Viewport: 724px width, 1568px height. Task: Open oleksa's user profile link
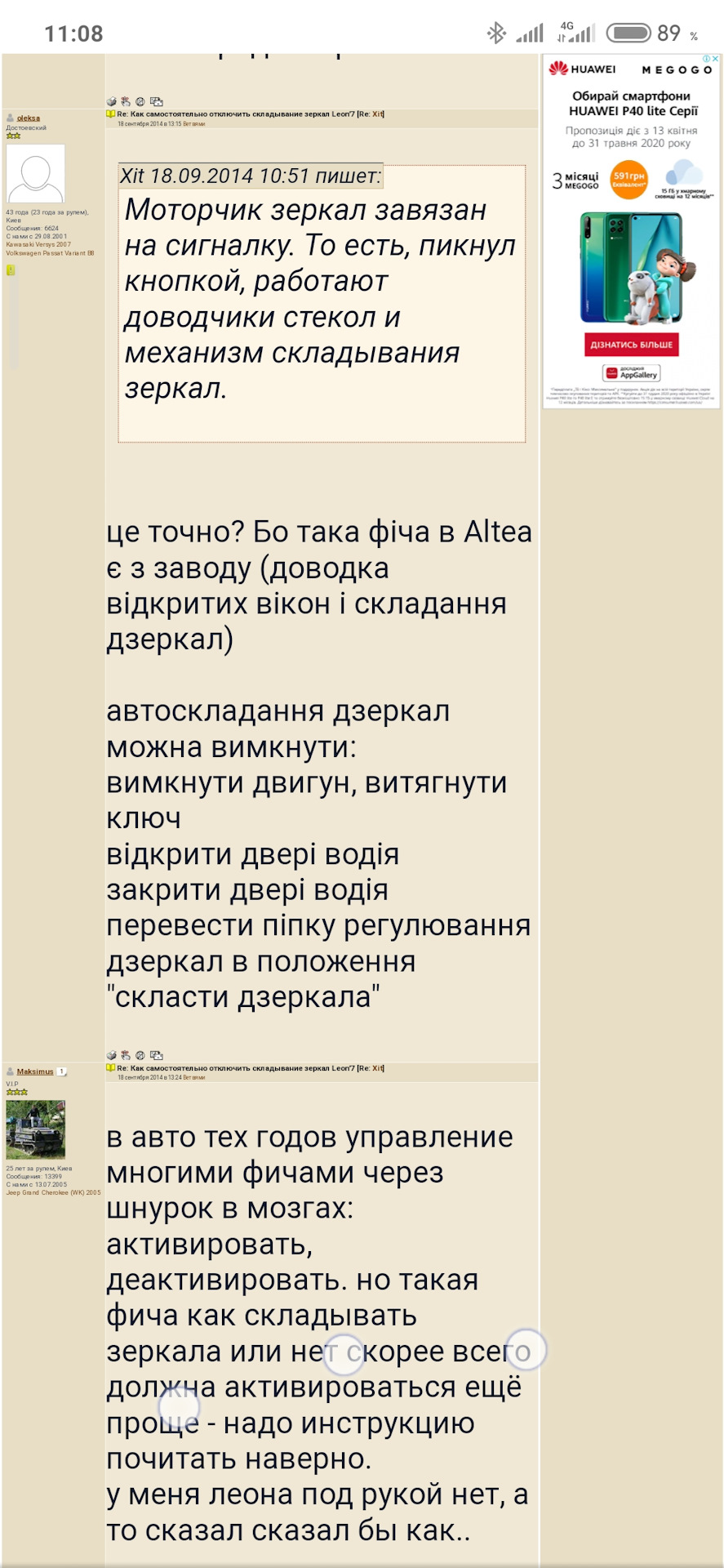(x=29, y=118)
